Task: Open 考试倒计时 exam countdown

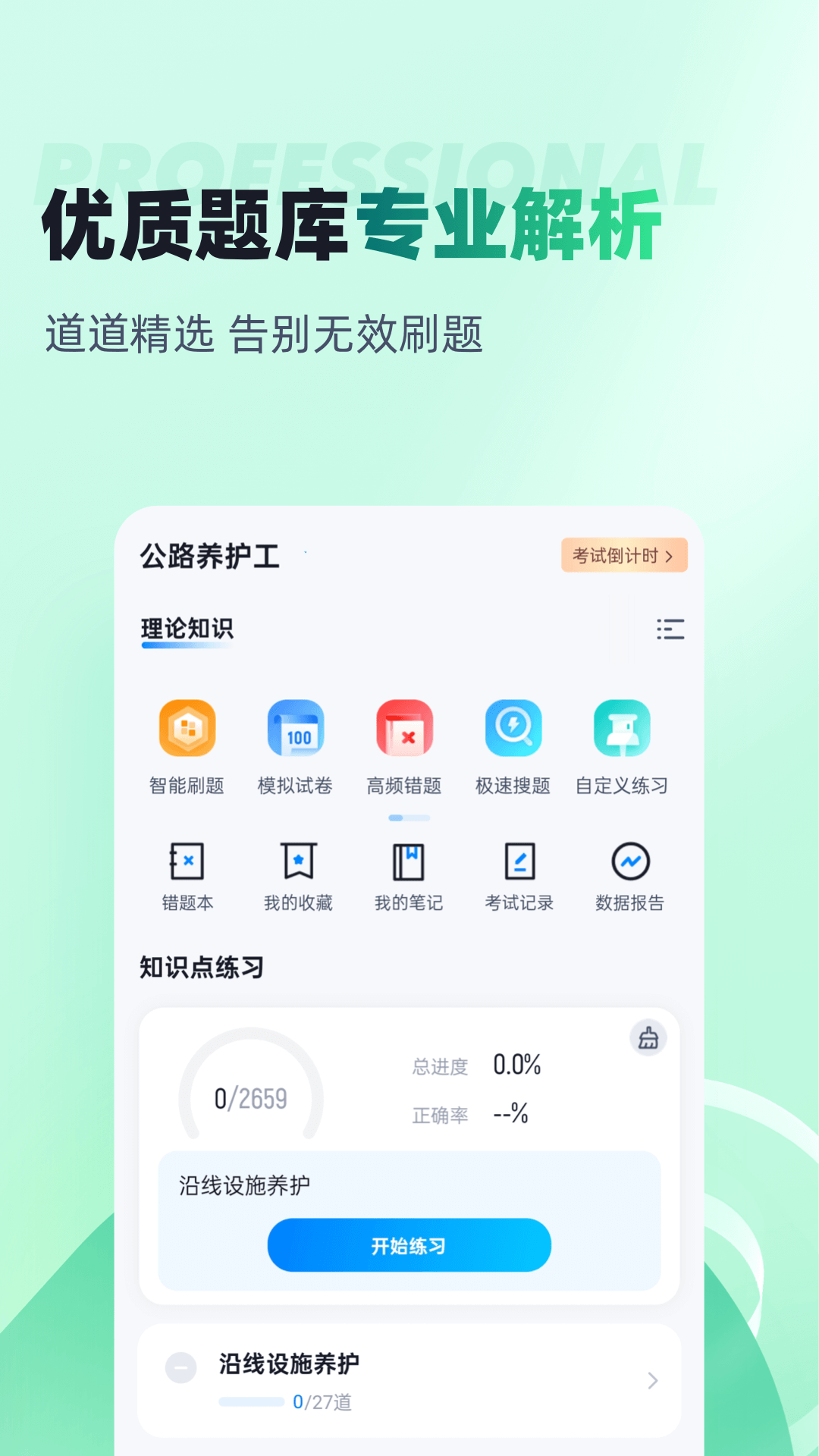Action: tap(623, 555)
